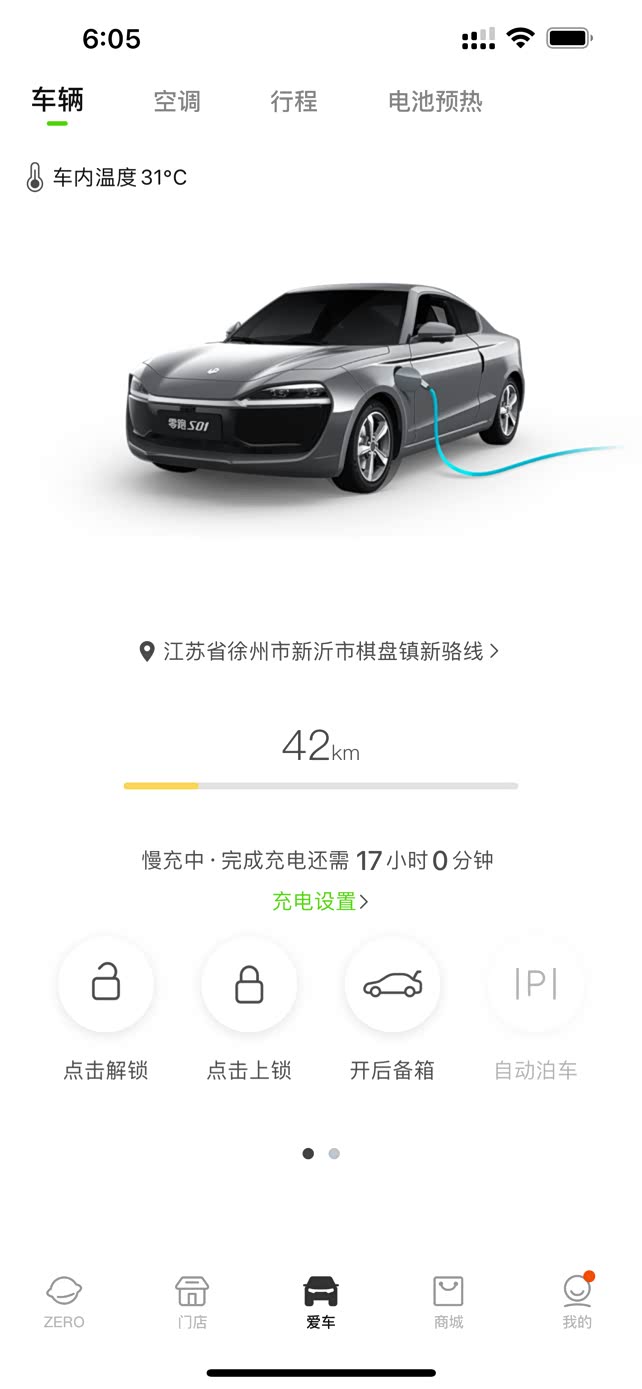Go to the 我的 profile tab
Screen dimensions: 642x1389
pyautogui.click(x=577, y=1302)
